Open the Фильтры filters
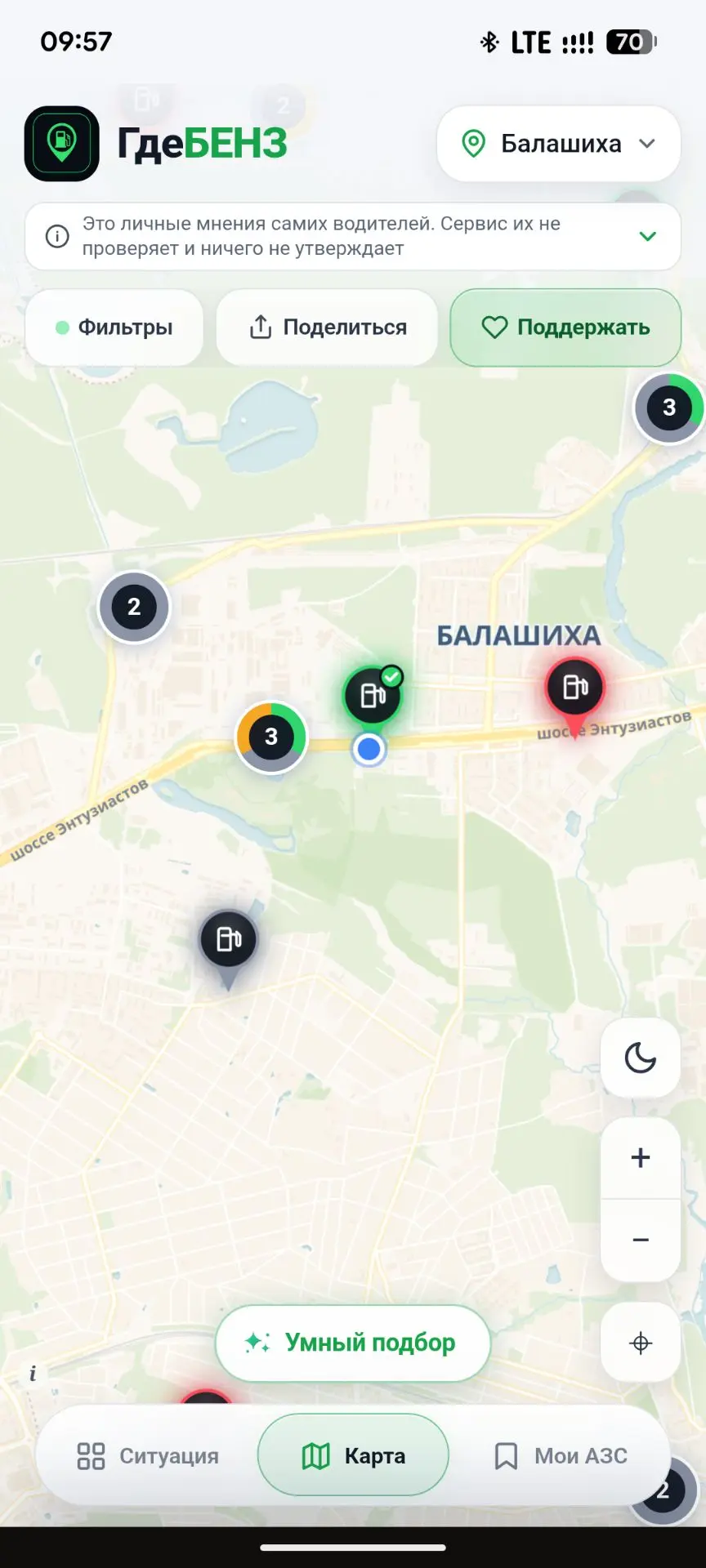Image resolution: width=706 pixels, height=1568 pixels. [114, 327]
